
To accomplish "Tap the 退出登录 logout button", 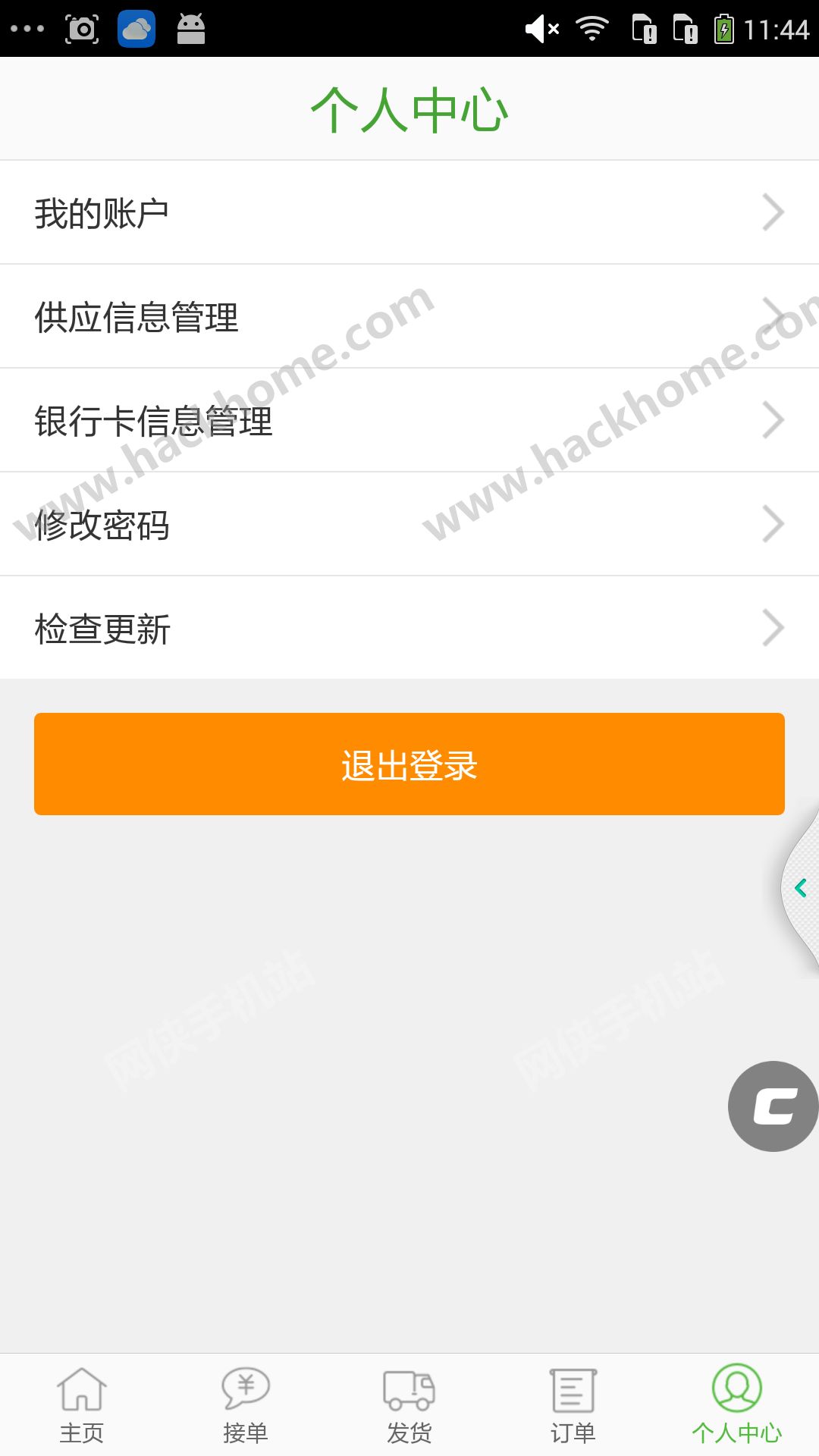I will pyautogui.click(x=409, y=764).
